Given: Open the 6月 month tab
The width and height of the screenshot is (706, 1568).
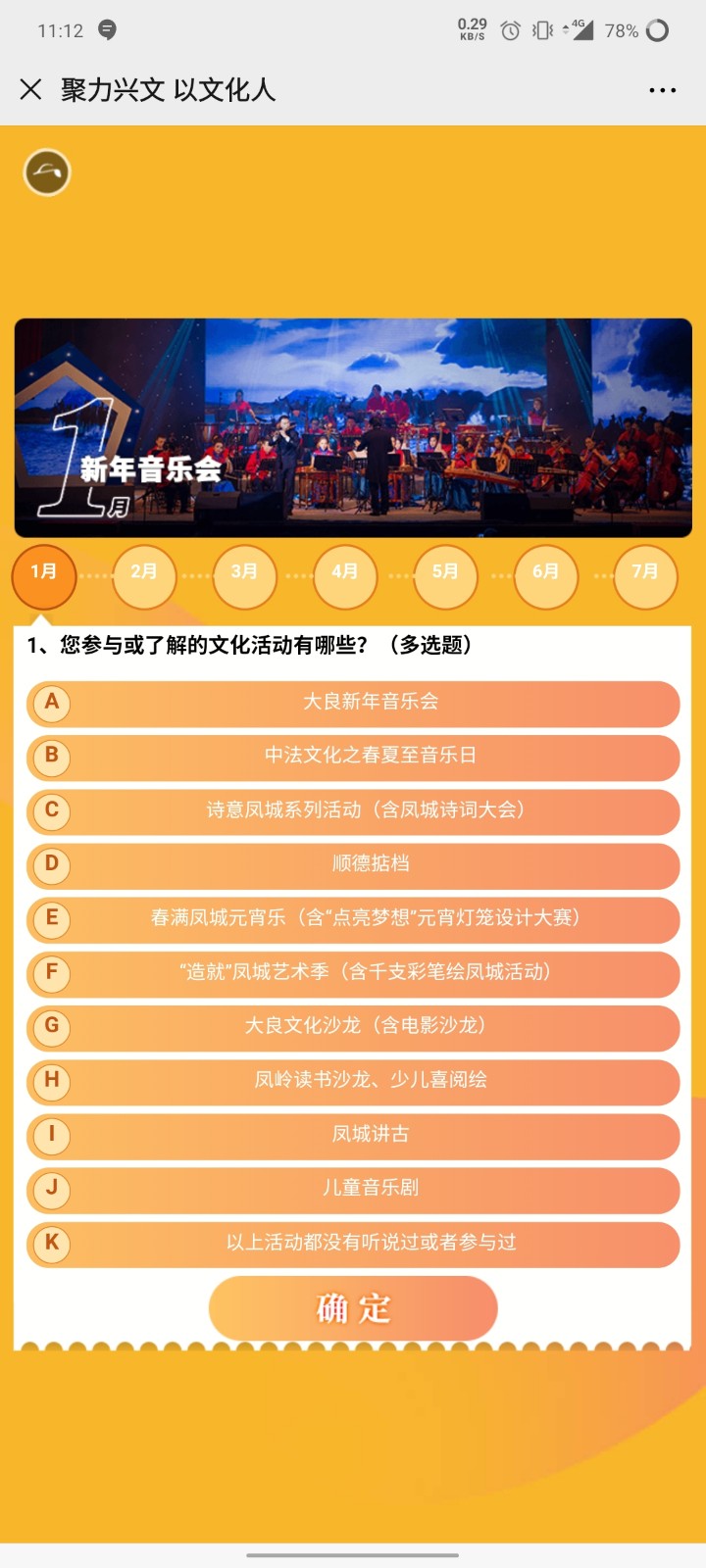Looking at the screenshot, I should [545, 574].
